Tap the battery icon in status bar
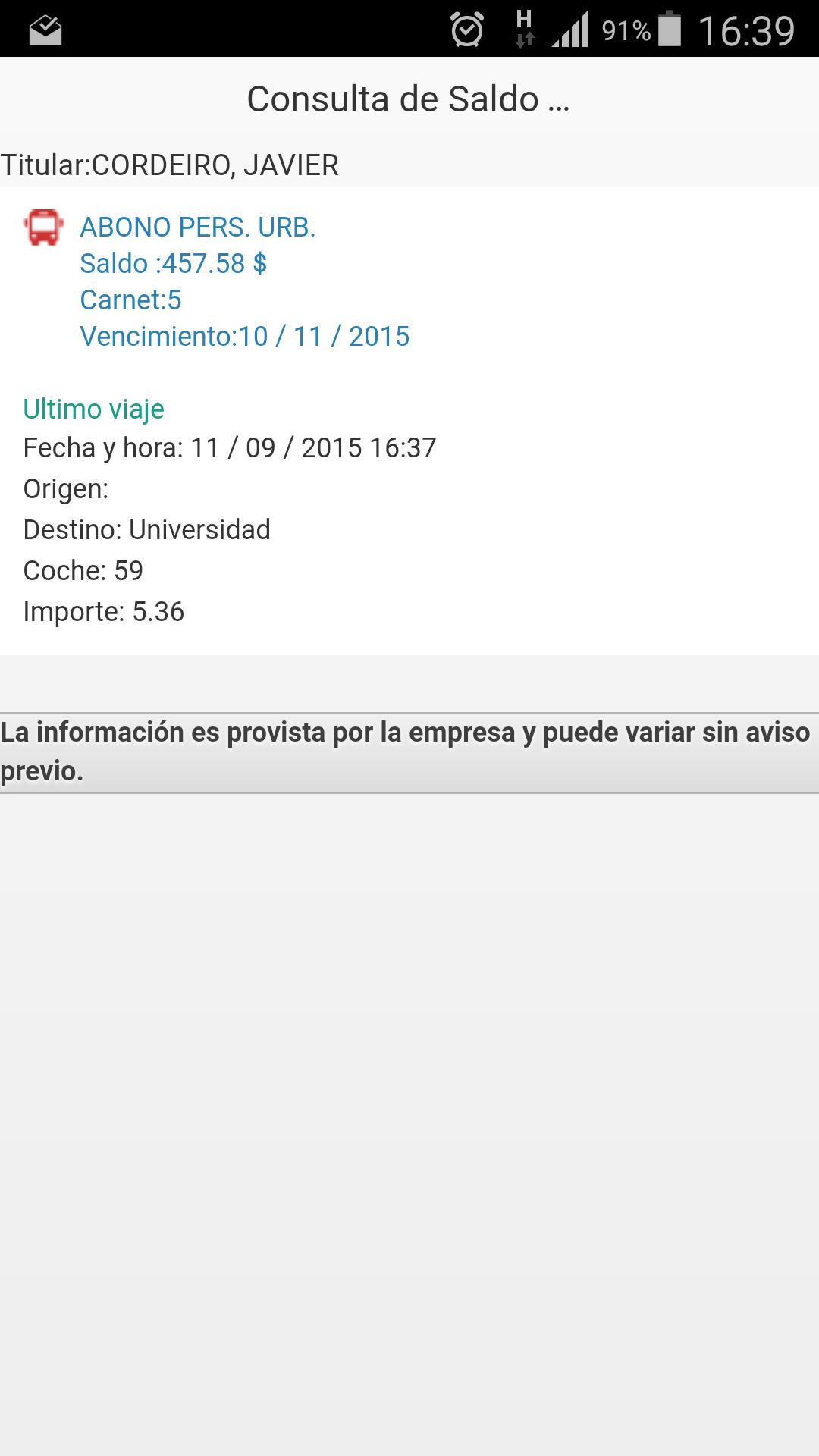Screen dimensions: 819x1456 670,30
